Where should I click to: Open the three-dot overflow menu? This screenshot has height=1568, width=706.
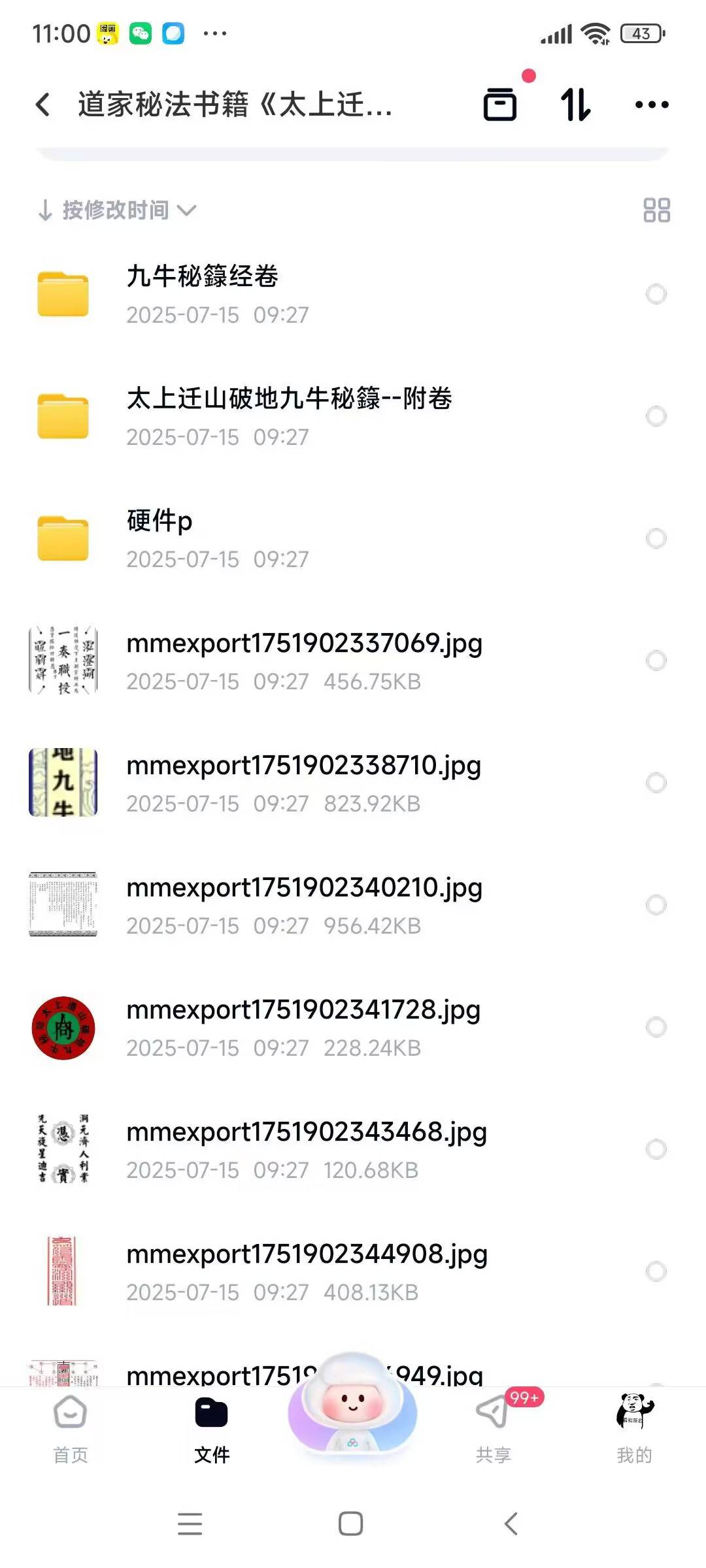(652, 105)
